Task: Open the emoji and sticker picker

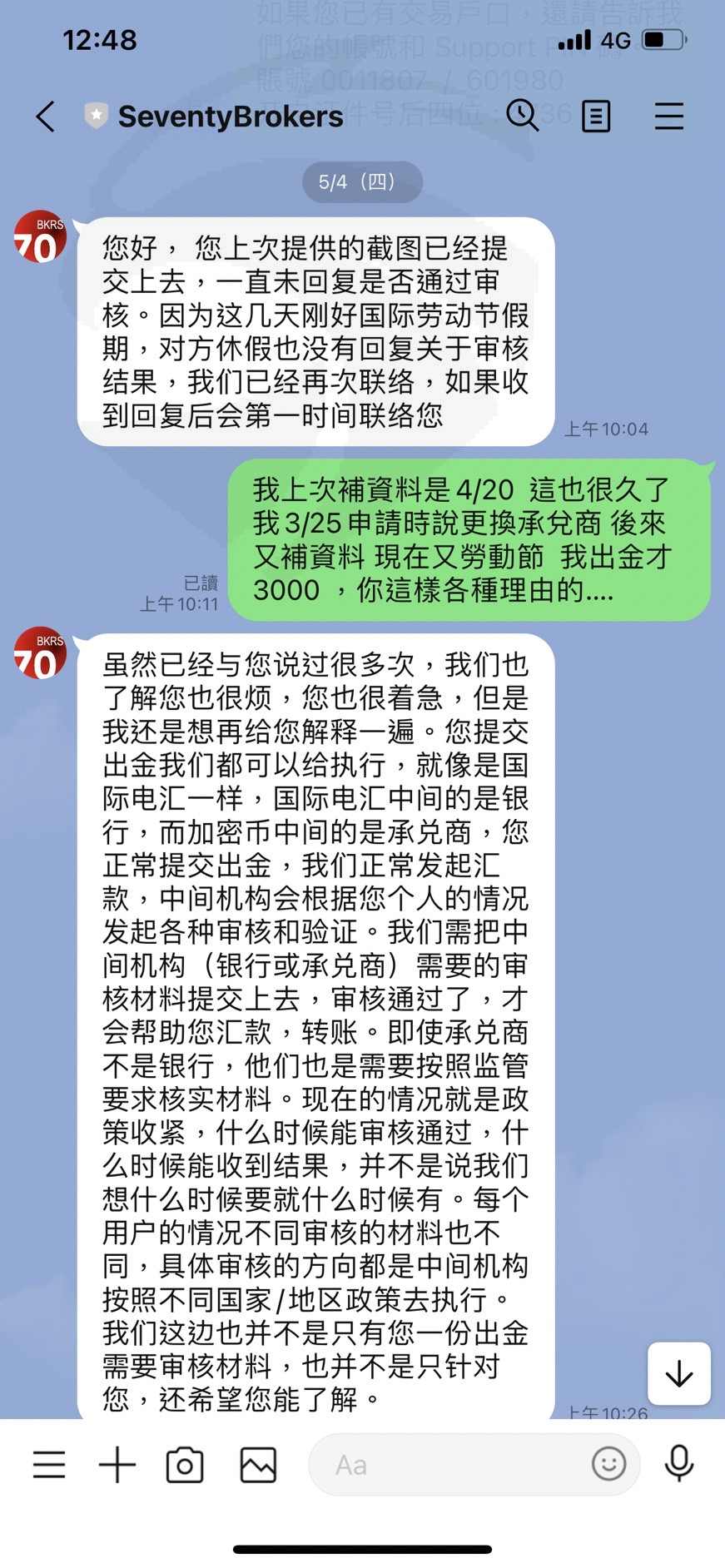Action: (x=608, y=1463)
